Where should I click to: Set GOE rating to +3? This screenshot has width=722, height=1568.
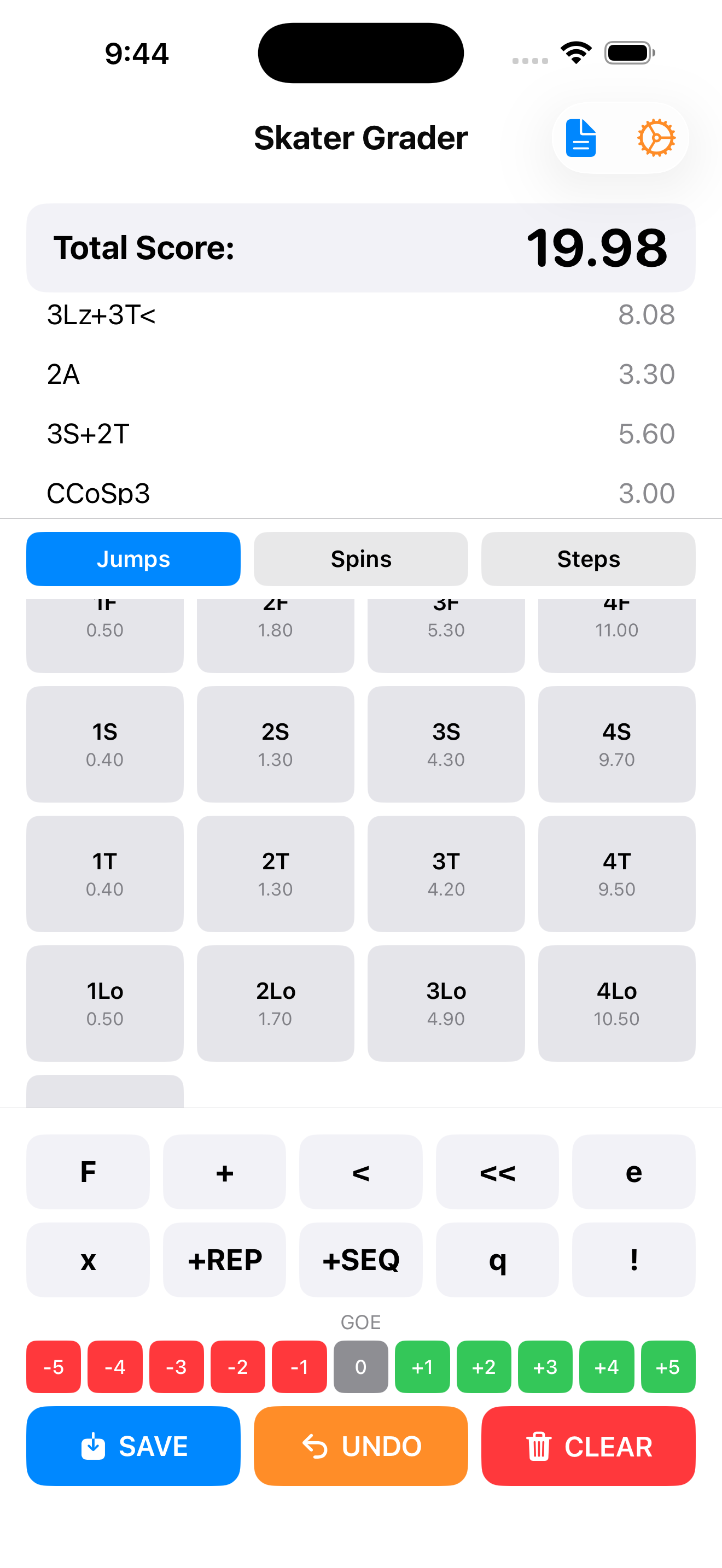545,1367
